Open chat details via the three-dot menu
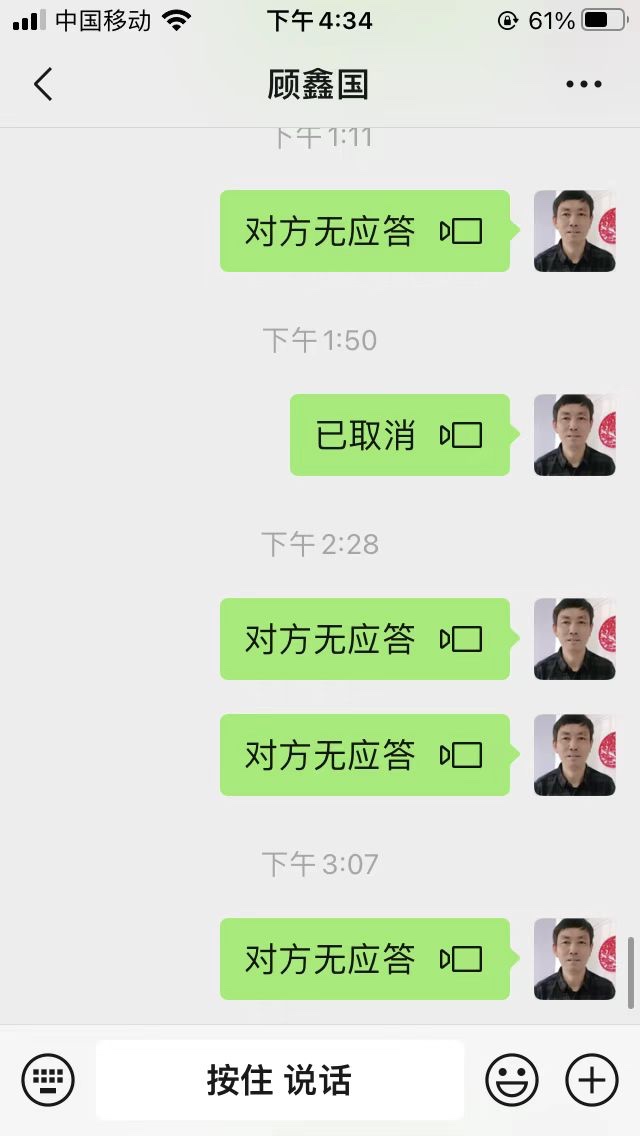The width and height of the screenshot is (640, 1136). [x=583, y=85]
